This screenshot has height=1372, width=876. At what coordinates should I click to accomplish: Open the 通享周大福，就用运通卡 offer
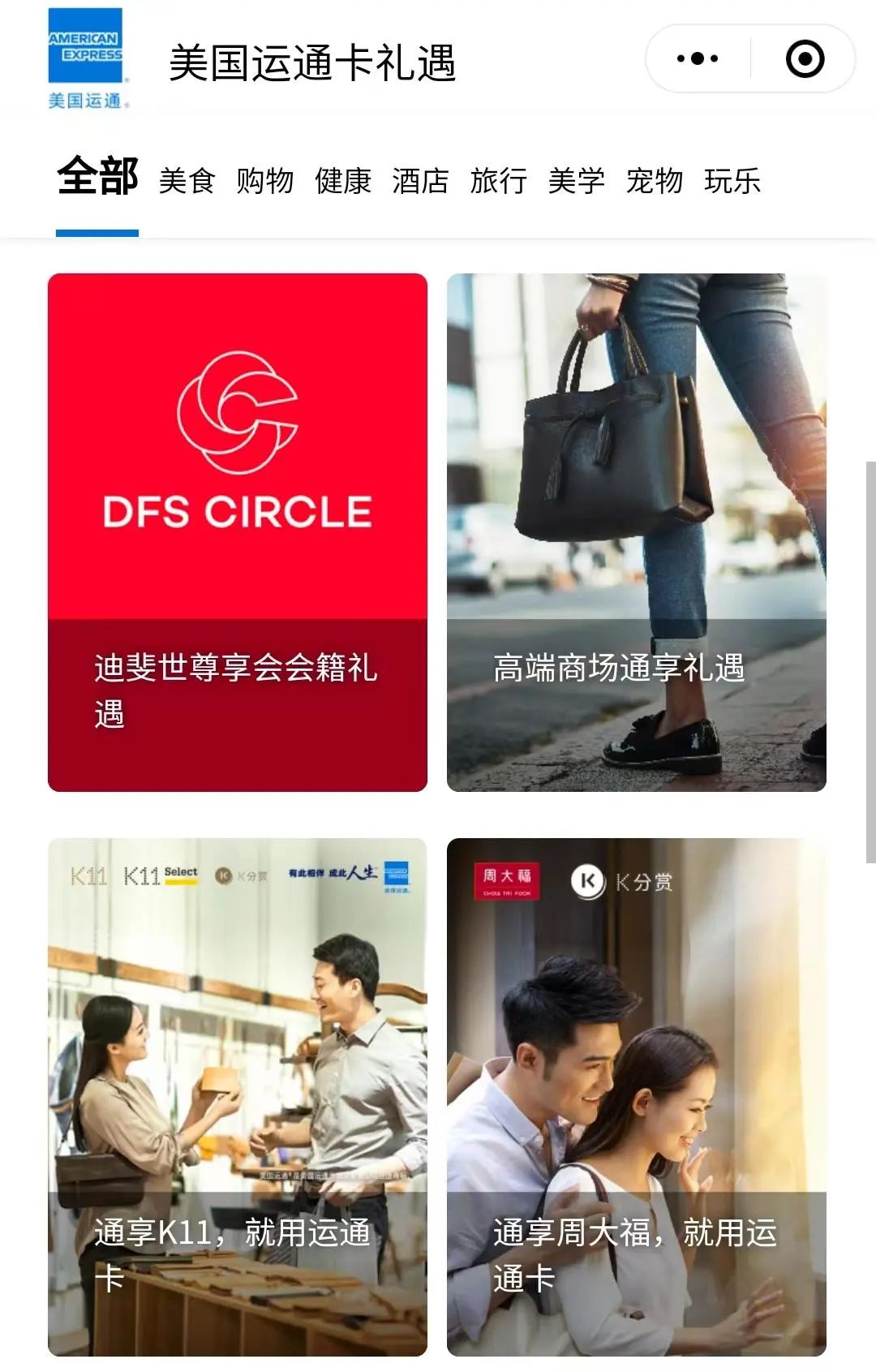[x=637, y=1095]
